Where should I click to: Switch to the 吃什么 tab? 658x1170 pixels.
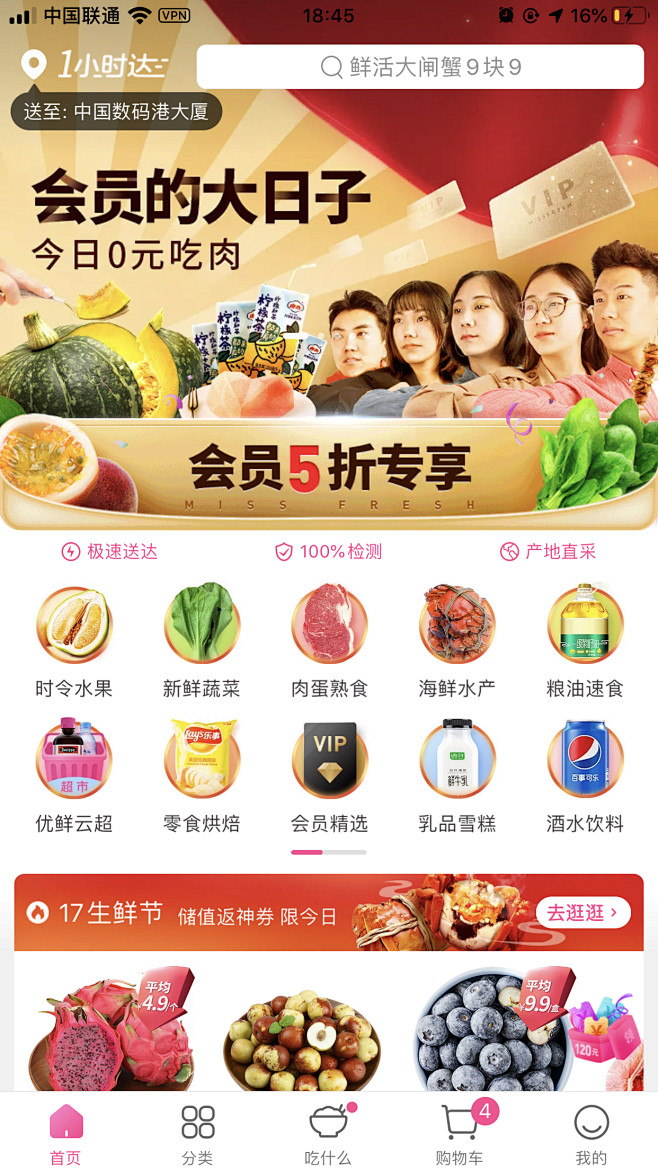(x=328, y=1135)
